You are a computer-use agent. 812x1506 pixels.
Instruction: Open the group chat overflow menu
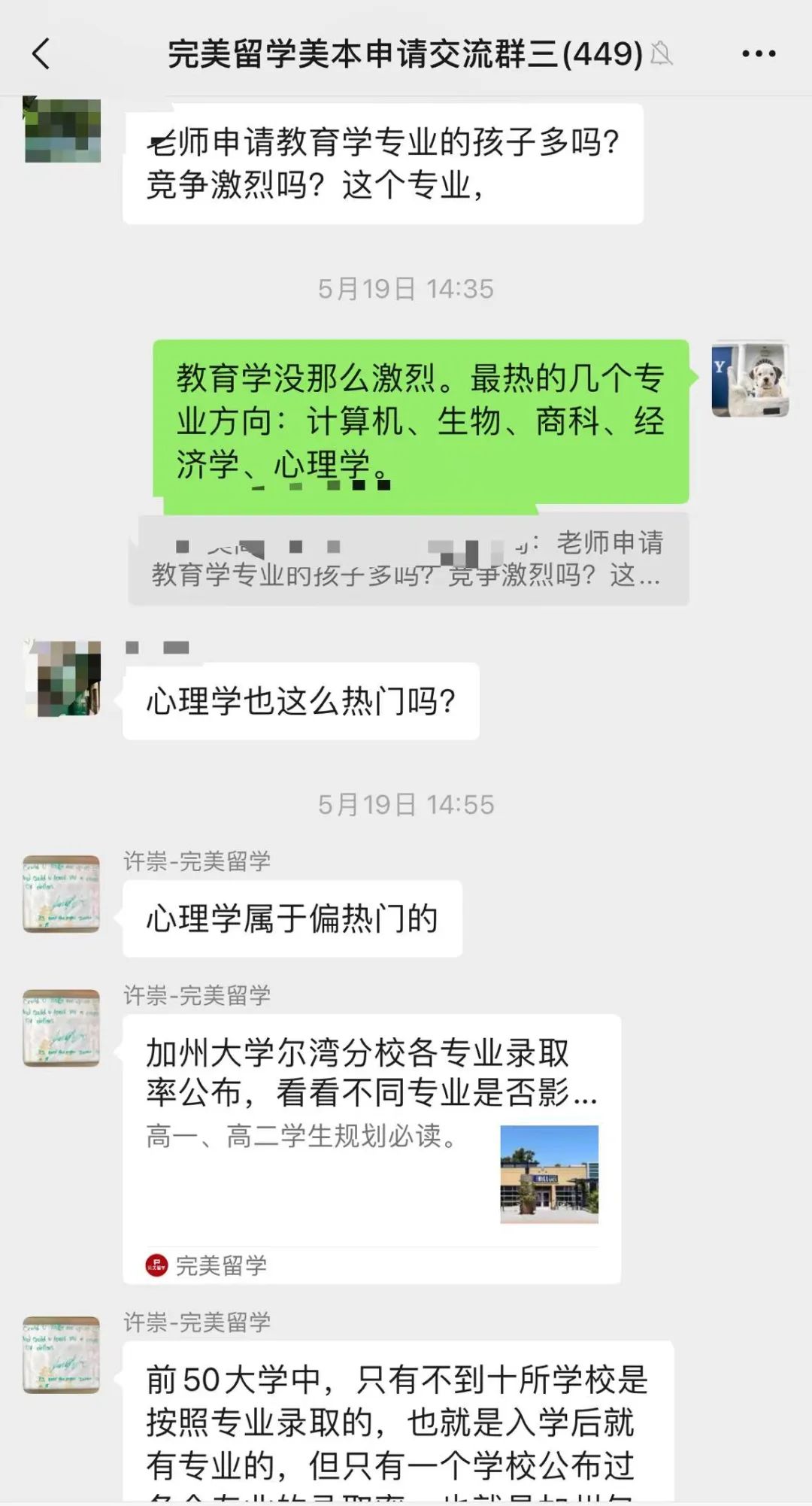759,53
